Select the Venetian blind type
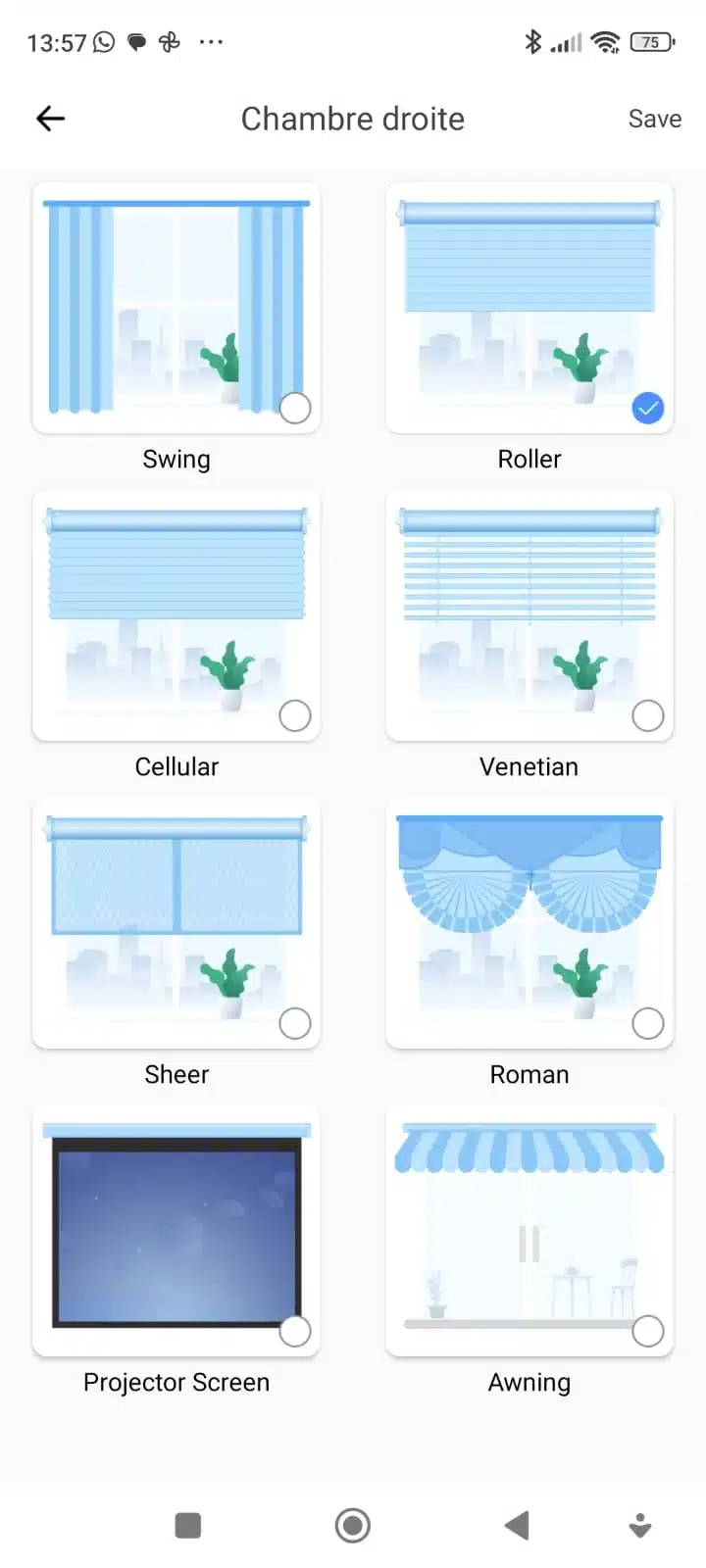 (x=529, y=616)
